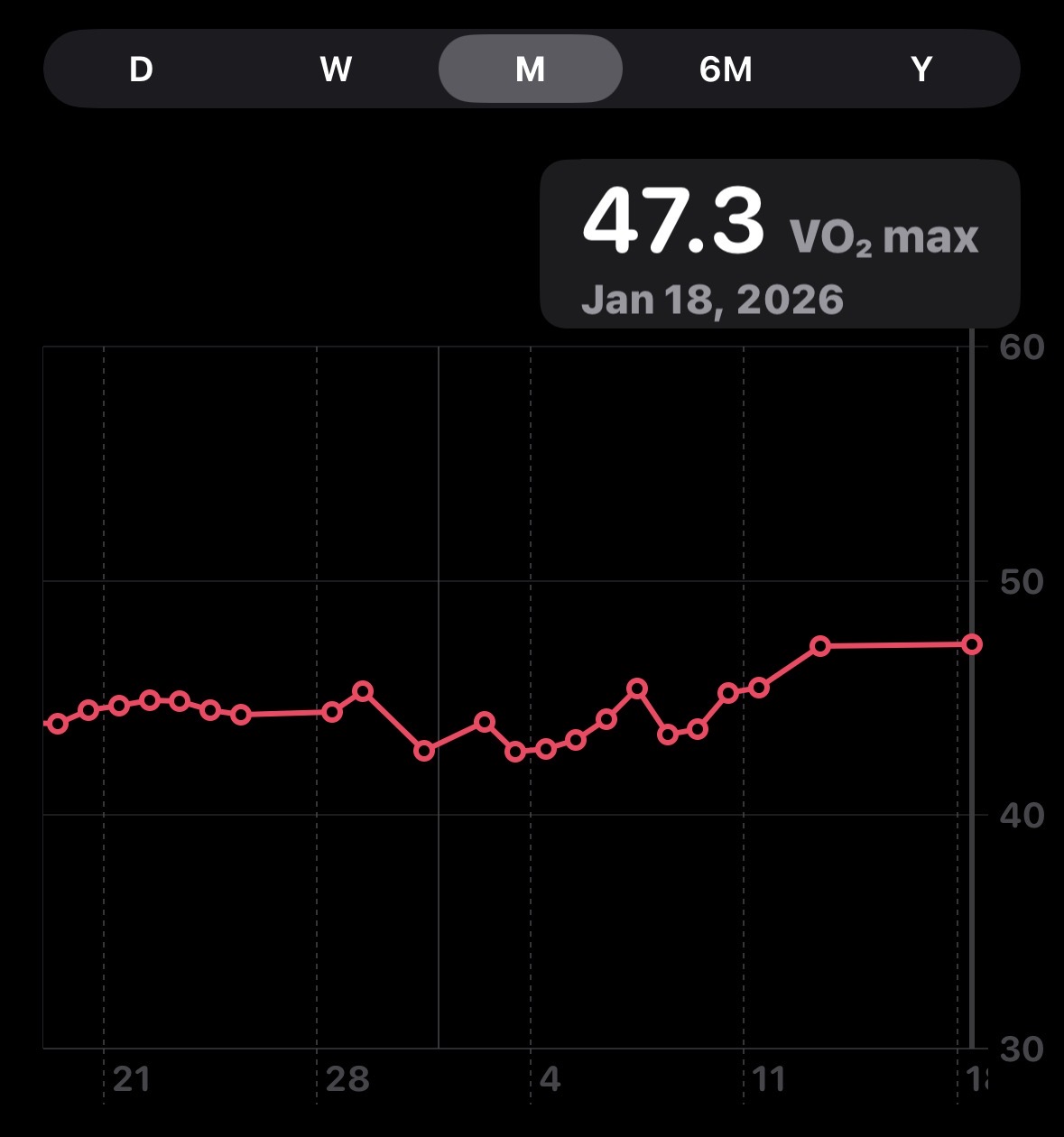This screenshot has height=1137, width=1064.
Task: Switch to the D day view
Action: click(x=141, y=69)
